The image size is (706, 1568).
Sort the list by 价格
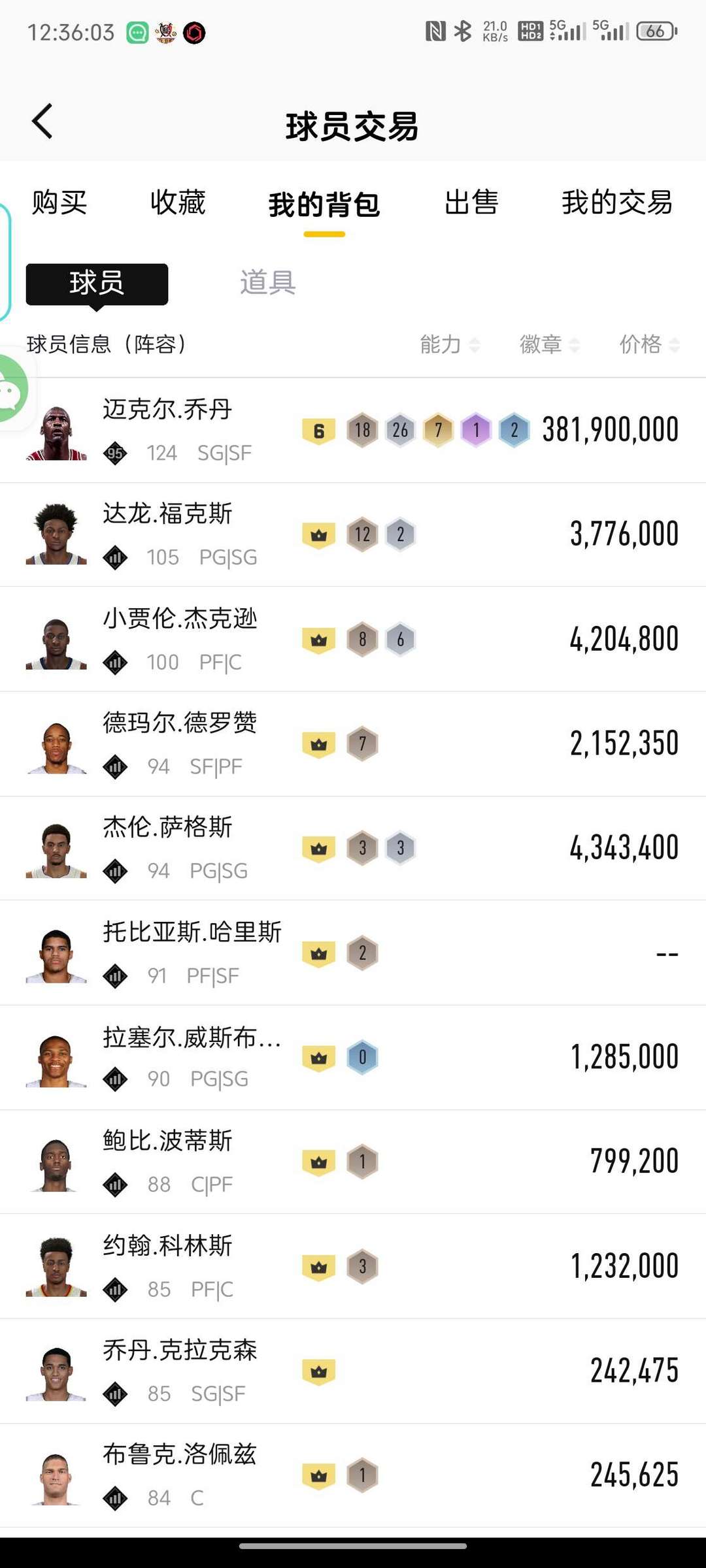[x=649, y=344]
